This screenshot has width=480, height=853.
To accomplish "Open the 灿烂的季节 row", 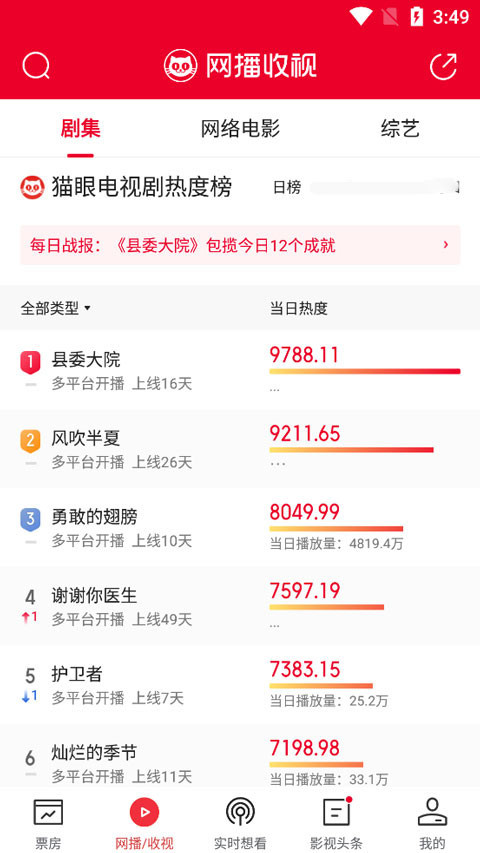I will click(x=240, y=755).
